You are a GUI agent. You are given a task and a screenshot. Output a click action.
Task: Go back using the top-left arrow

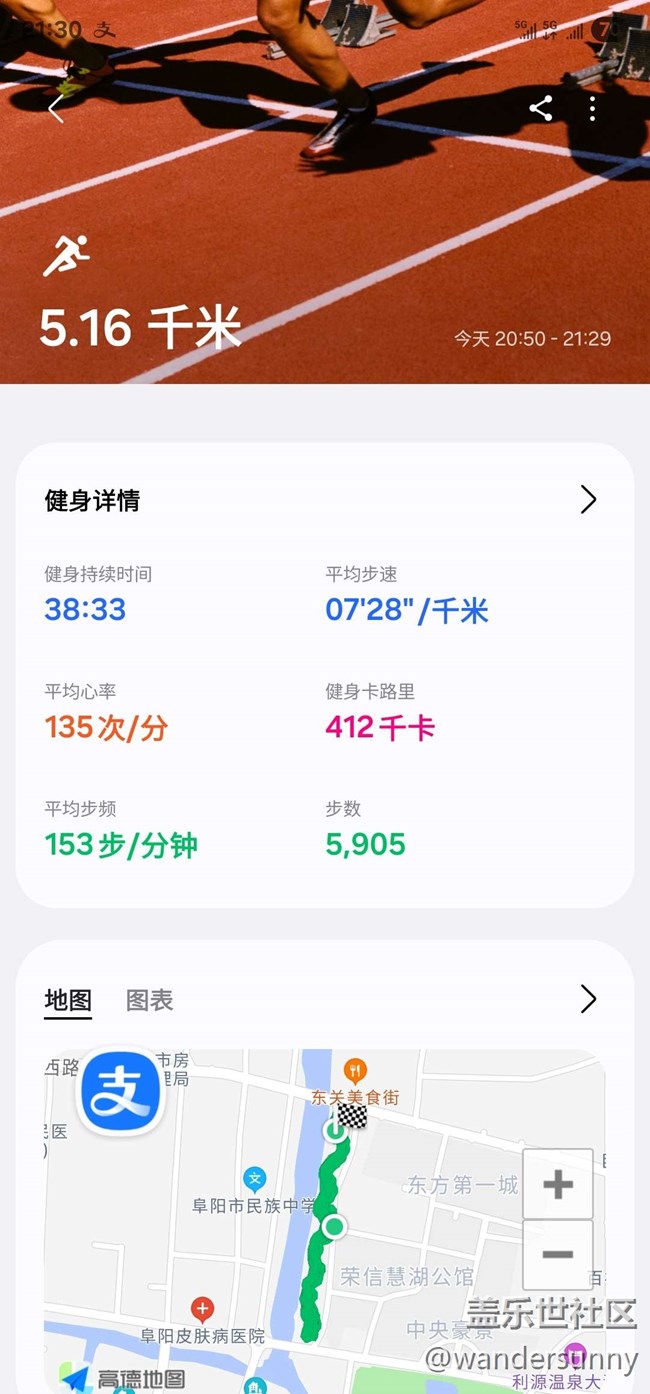[x=56, y=109]
